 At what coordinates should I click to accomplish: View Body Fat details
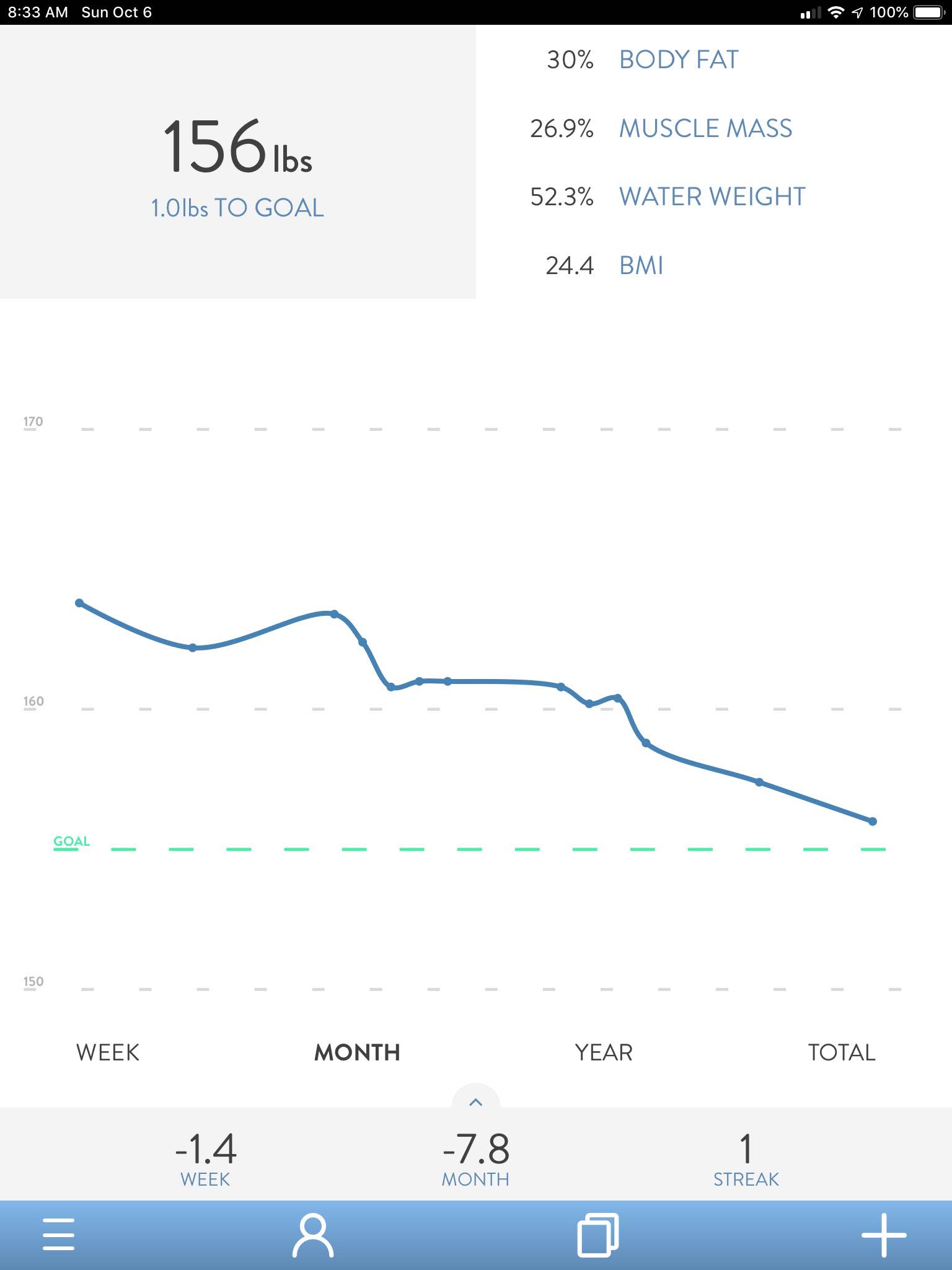point(679,60)
